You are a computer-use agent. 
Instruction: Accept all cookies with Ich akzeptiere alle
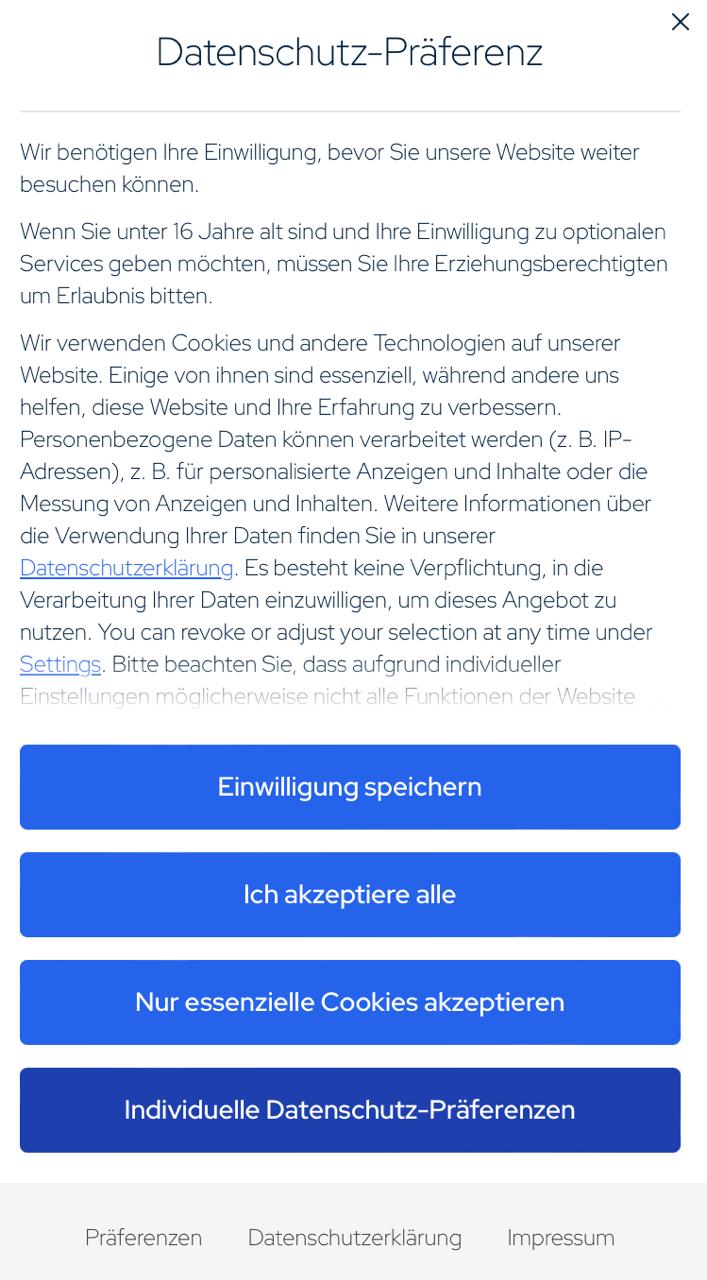350,895
